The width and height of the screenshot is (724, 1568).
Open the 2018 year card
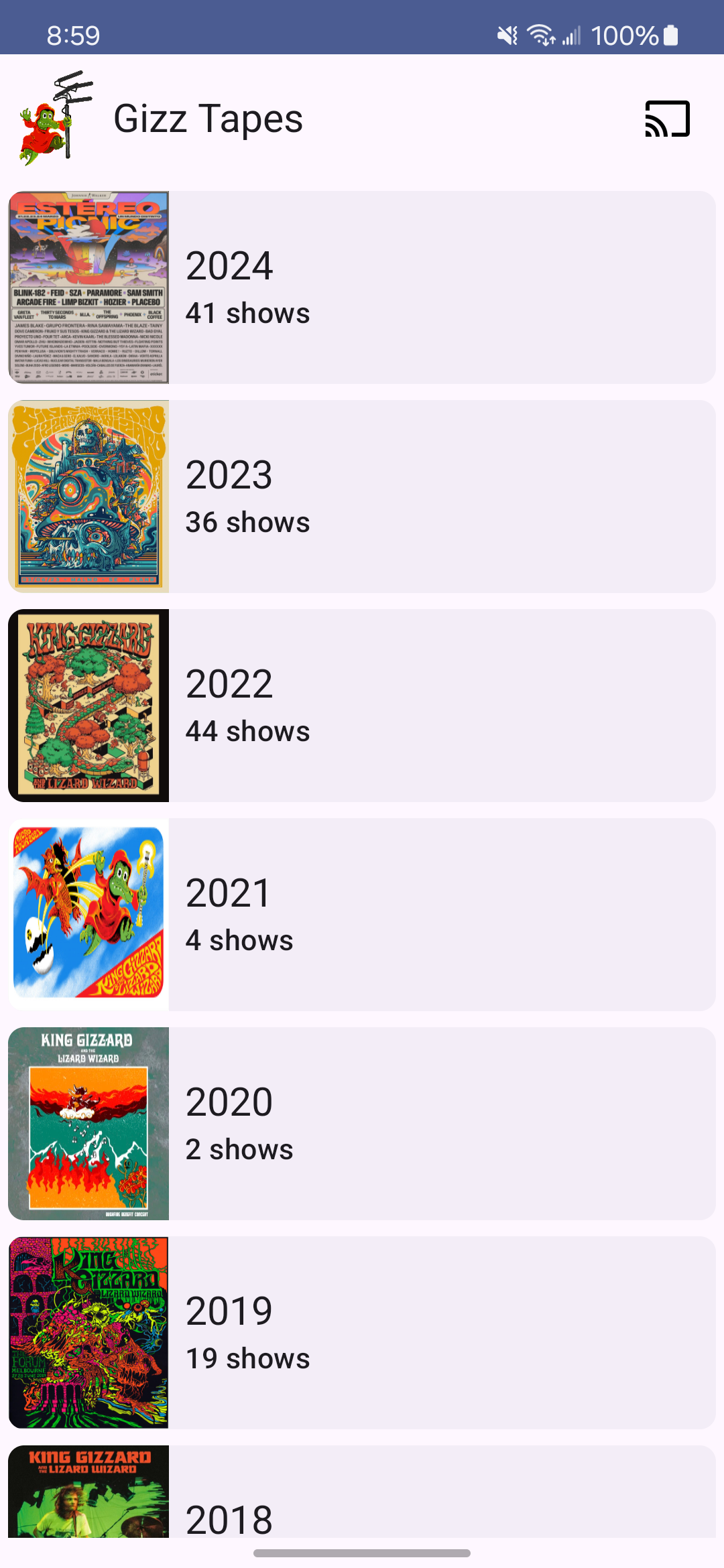(362, 1492)
